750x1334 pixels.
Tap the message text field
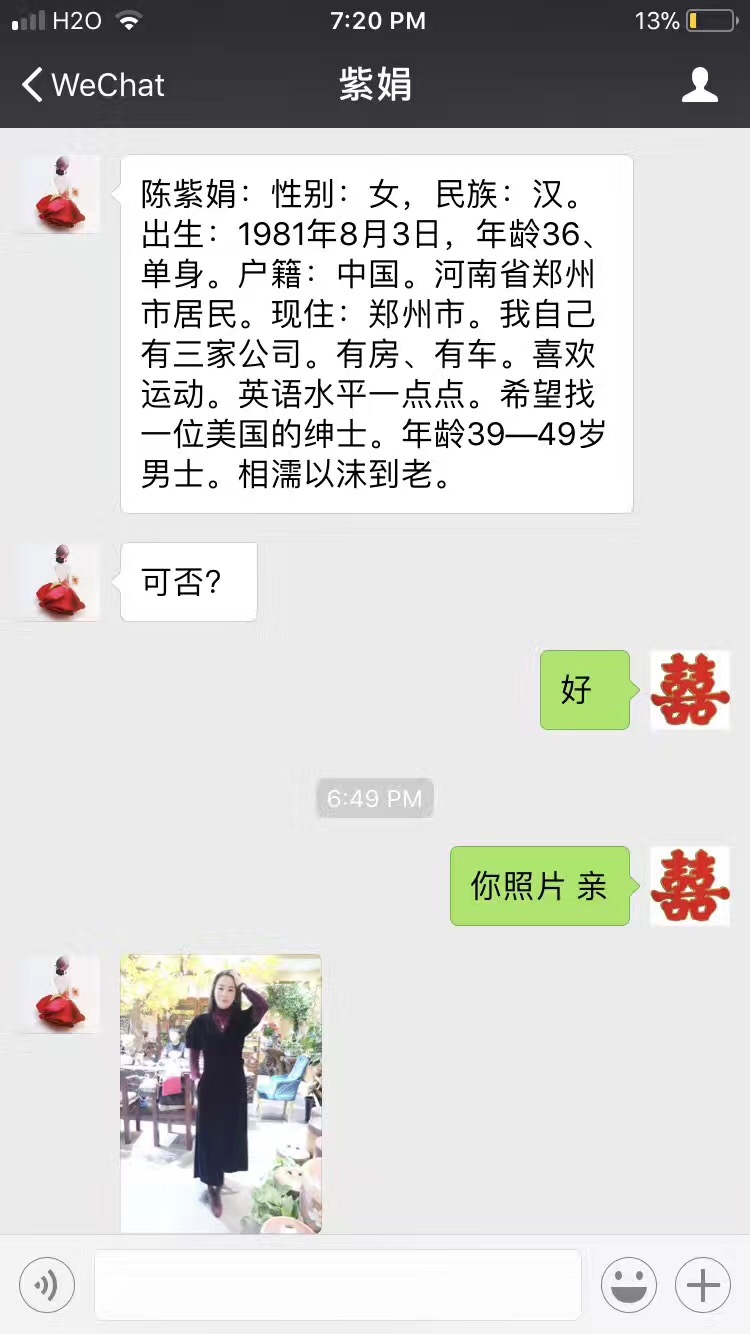[338, 1284]
